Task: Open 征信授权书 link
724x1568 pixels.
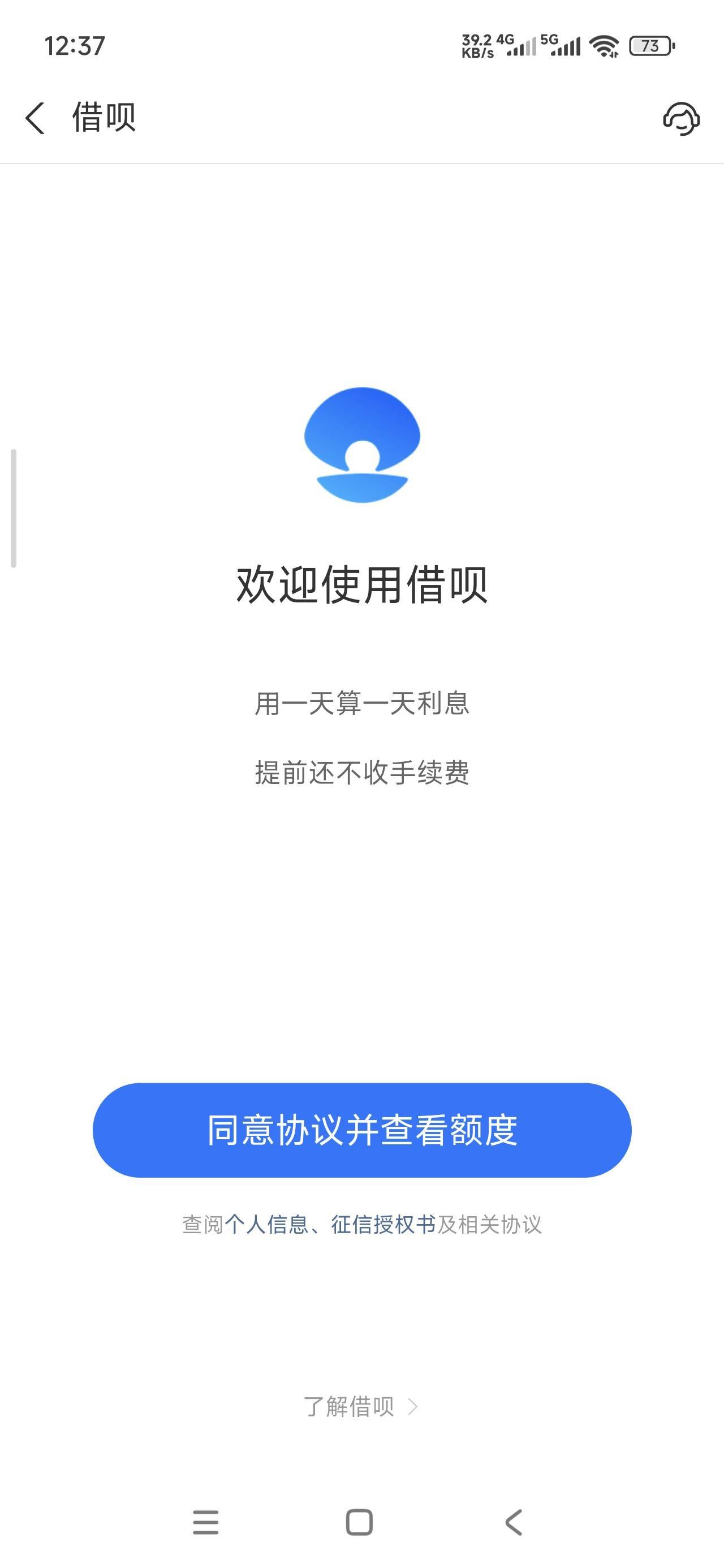Action: point(383,1224)
